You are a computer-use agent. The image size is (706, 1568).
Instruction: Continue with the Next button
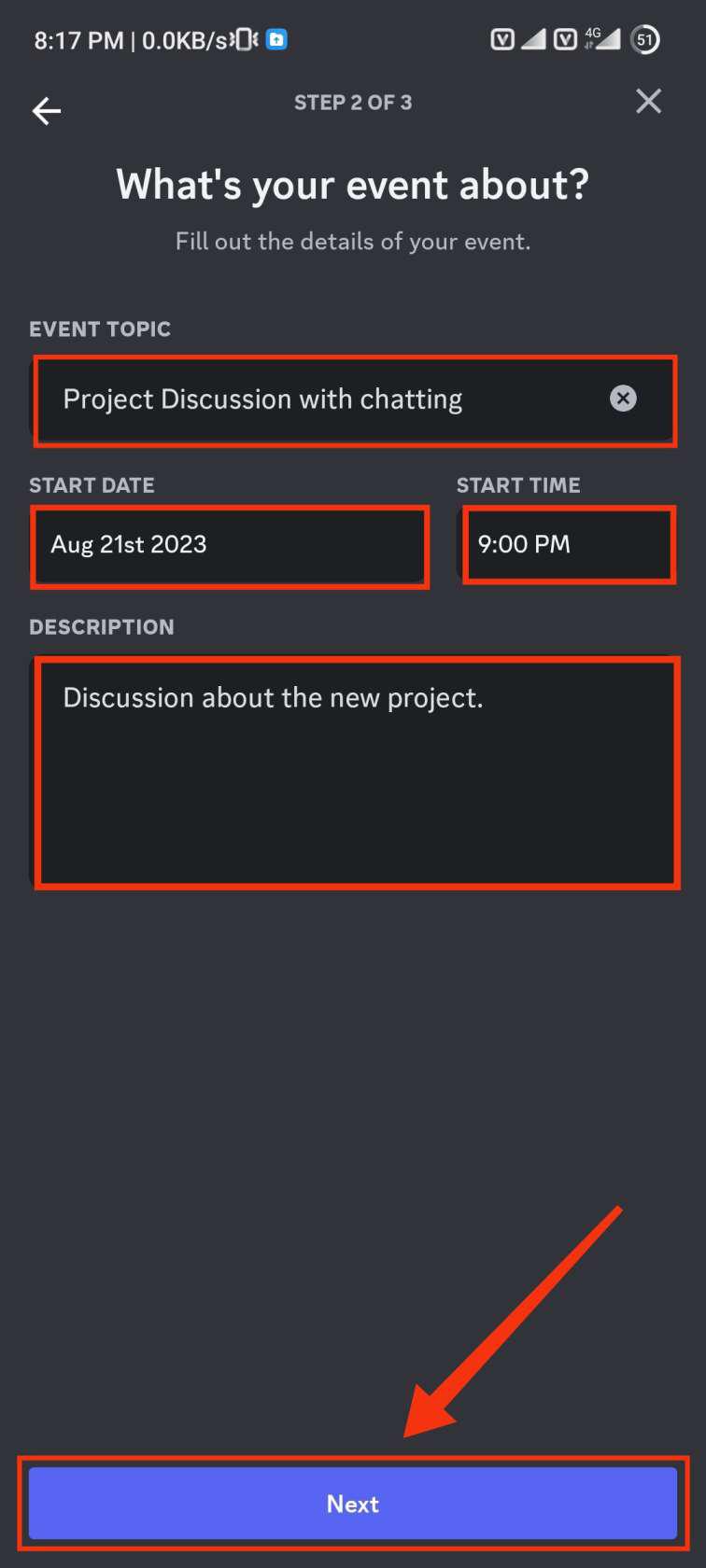point(353,1504)
